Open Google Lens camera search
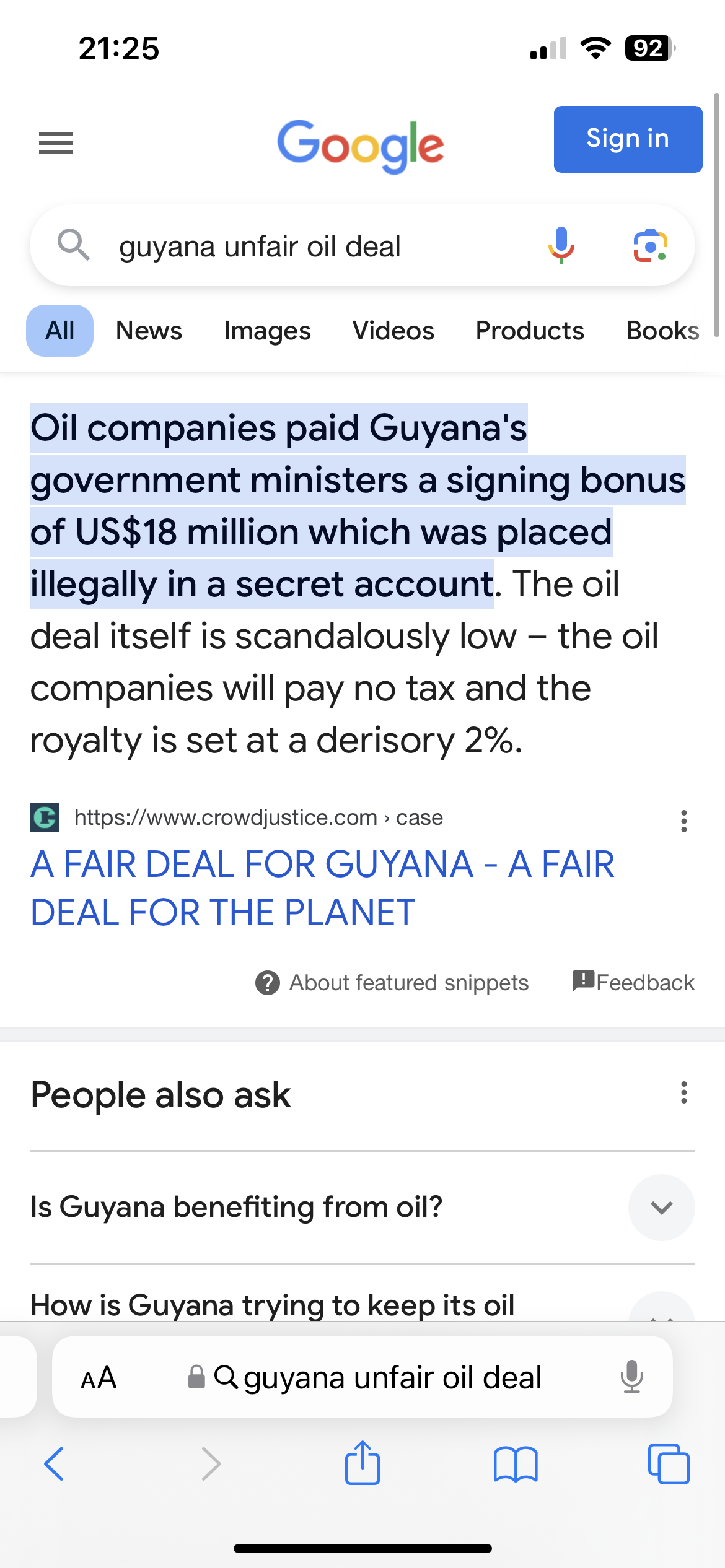 coord(650,245)
